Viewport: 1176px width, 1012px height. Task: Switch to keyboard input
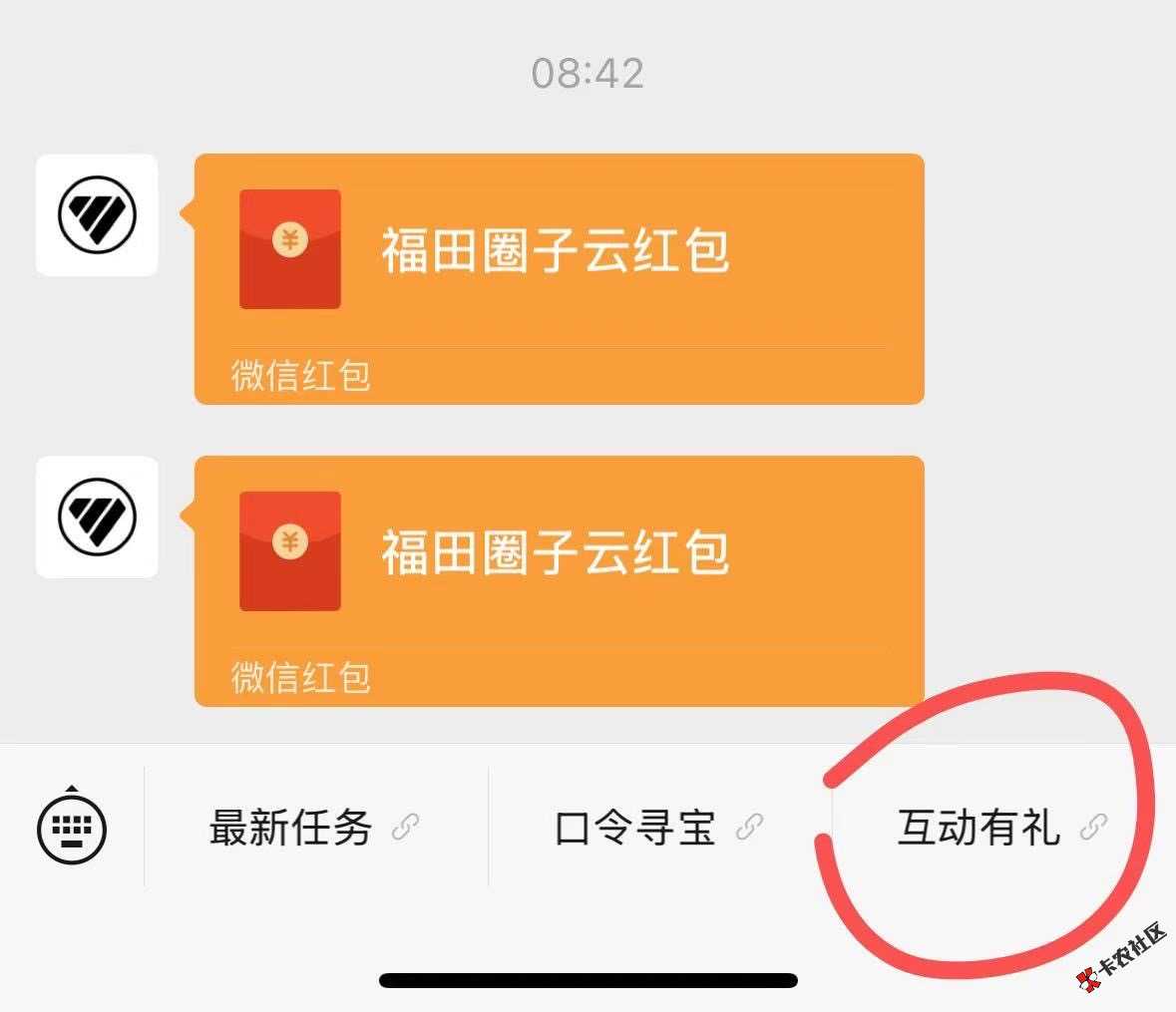[72, 827]
